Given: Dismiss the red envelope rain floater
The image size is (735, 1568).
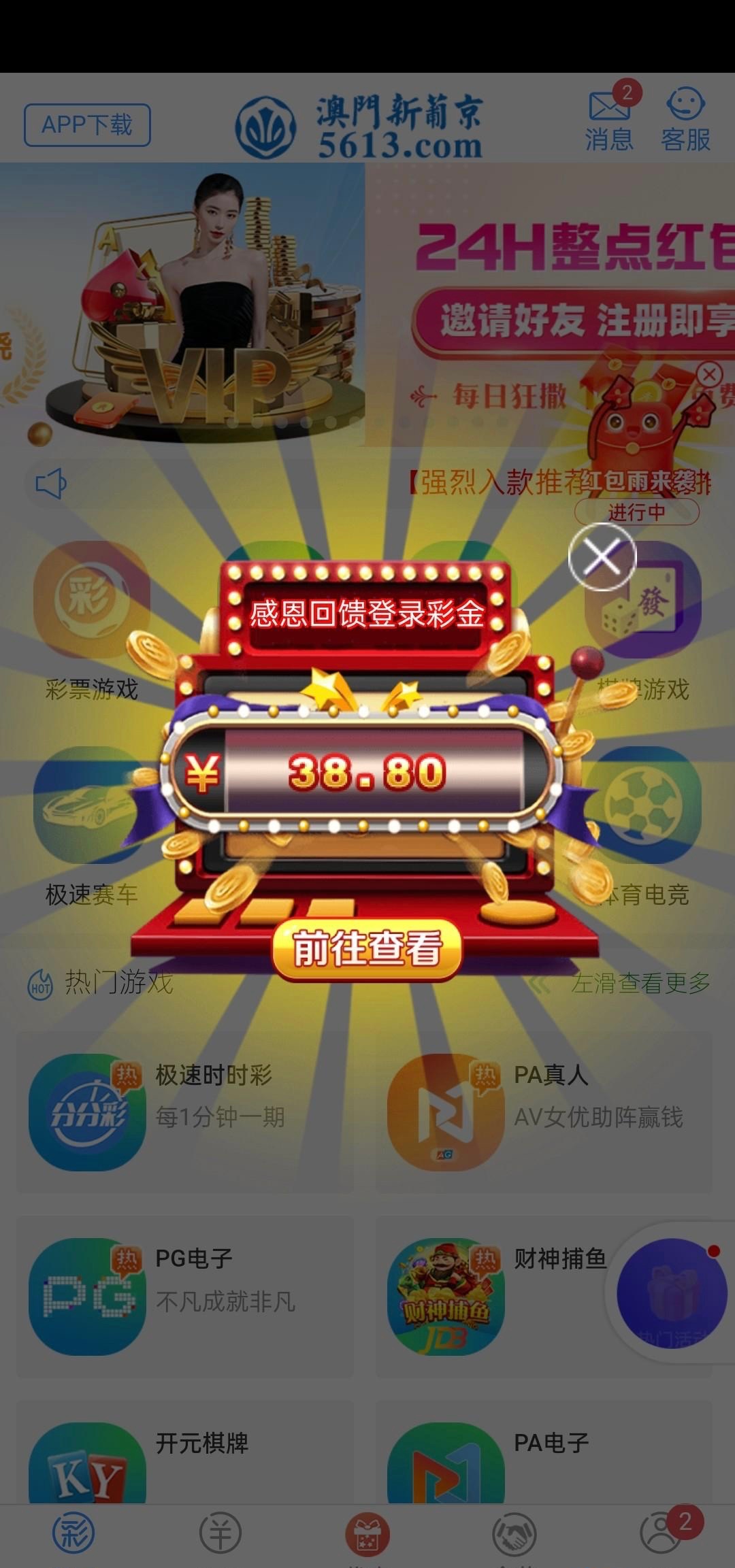Looking at the screenshot, I should tap(709, 374).
